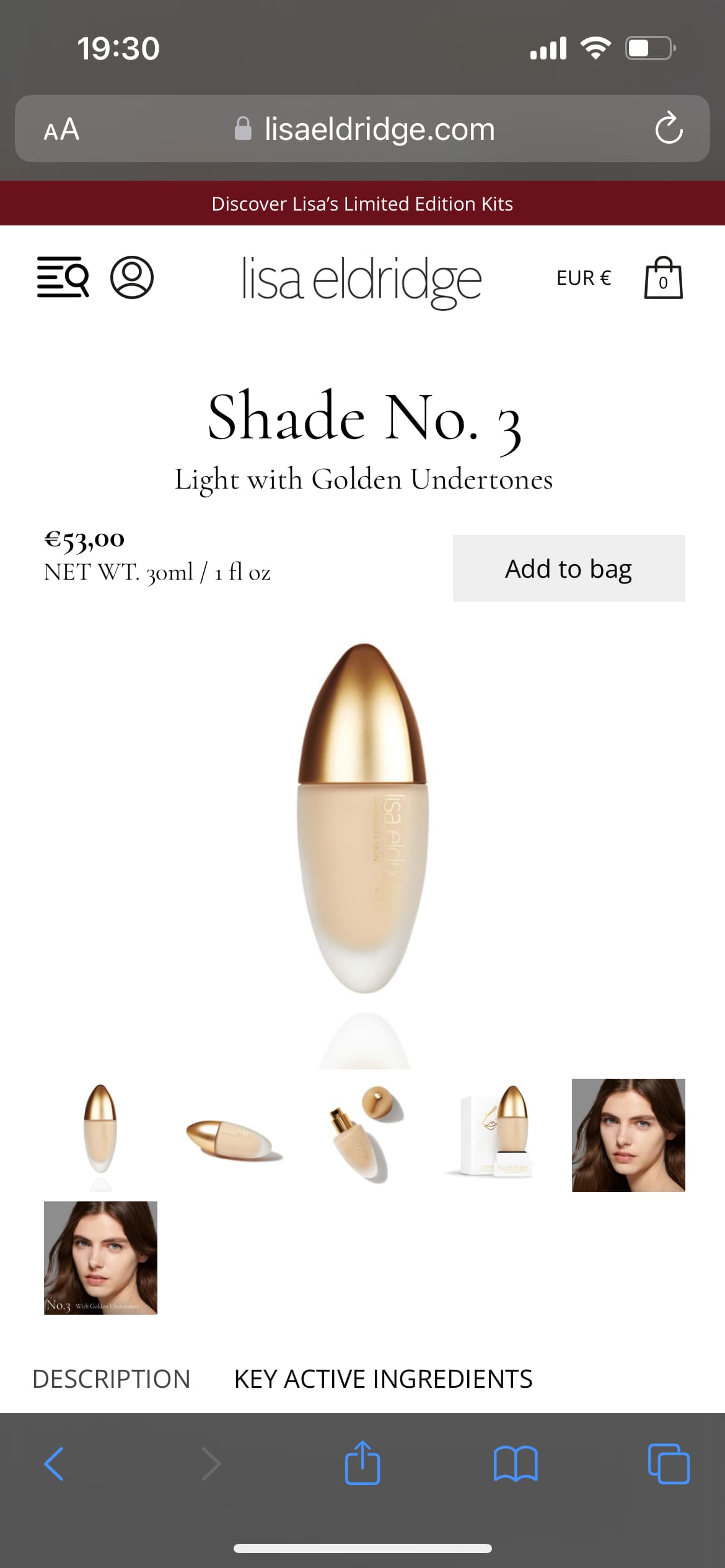725x1568 pixels.
Task: Open the menu and search icon
Action: tap(63, 277)
